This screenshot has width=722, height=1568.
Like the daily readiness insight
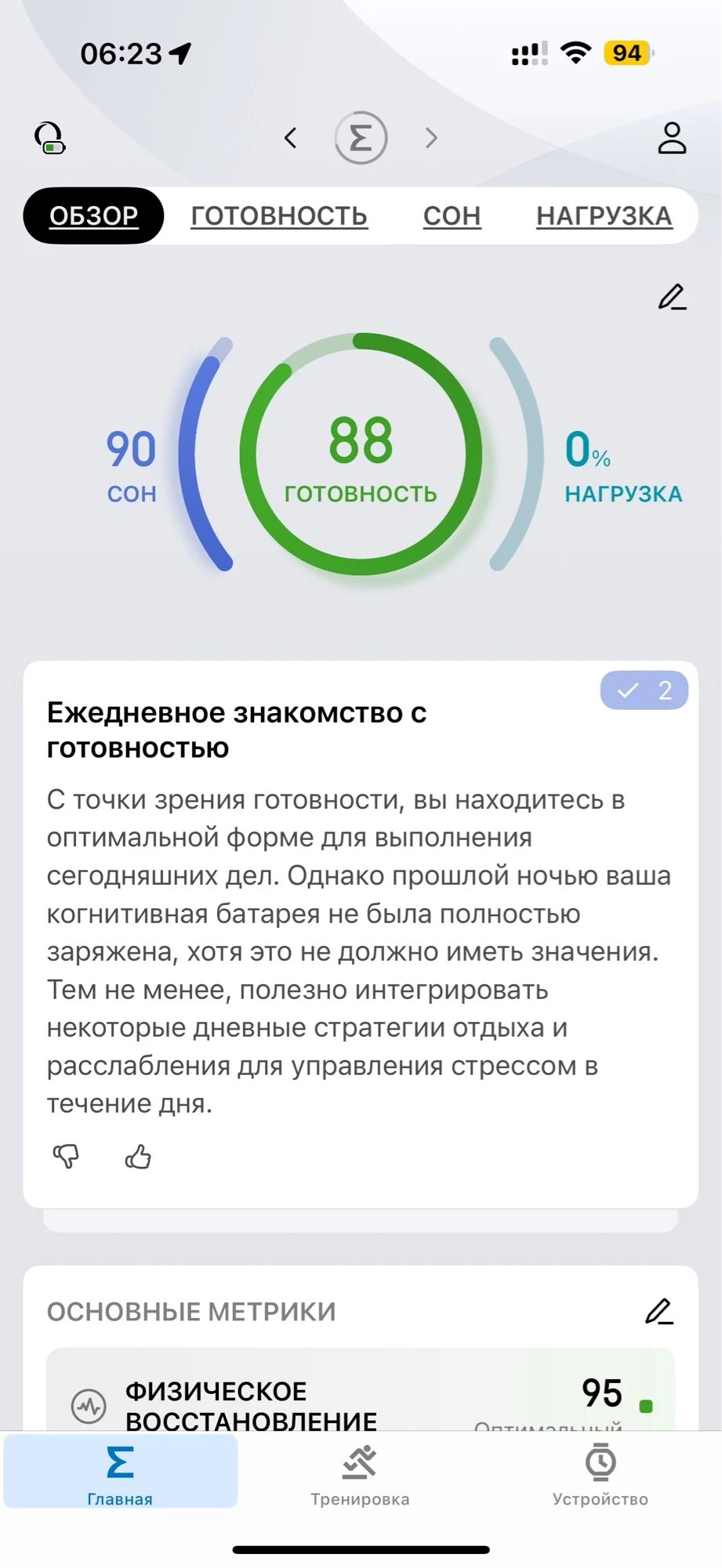click(x=138, y=1156)
